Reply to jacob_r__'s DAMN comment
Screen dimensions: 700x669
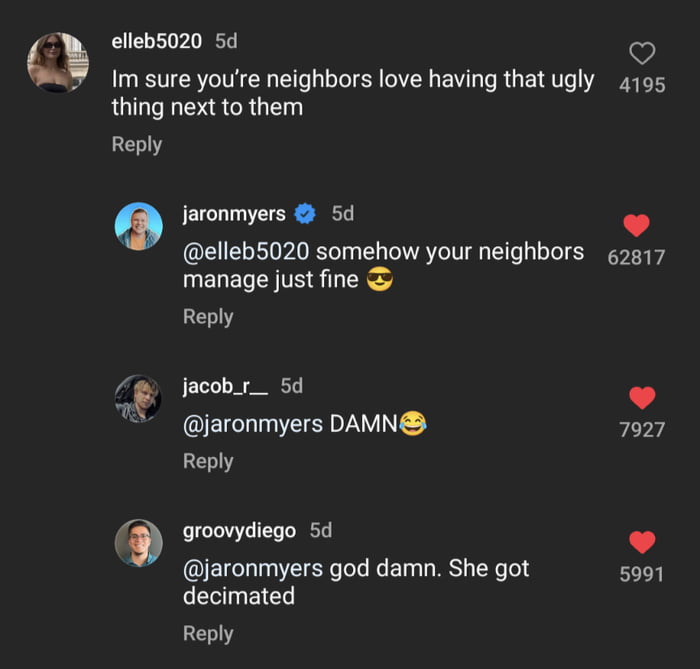(208, 461)
